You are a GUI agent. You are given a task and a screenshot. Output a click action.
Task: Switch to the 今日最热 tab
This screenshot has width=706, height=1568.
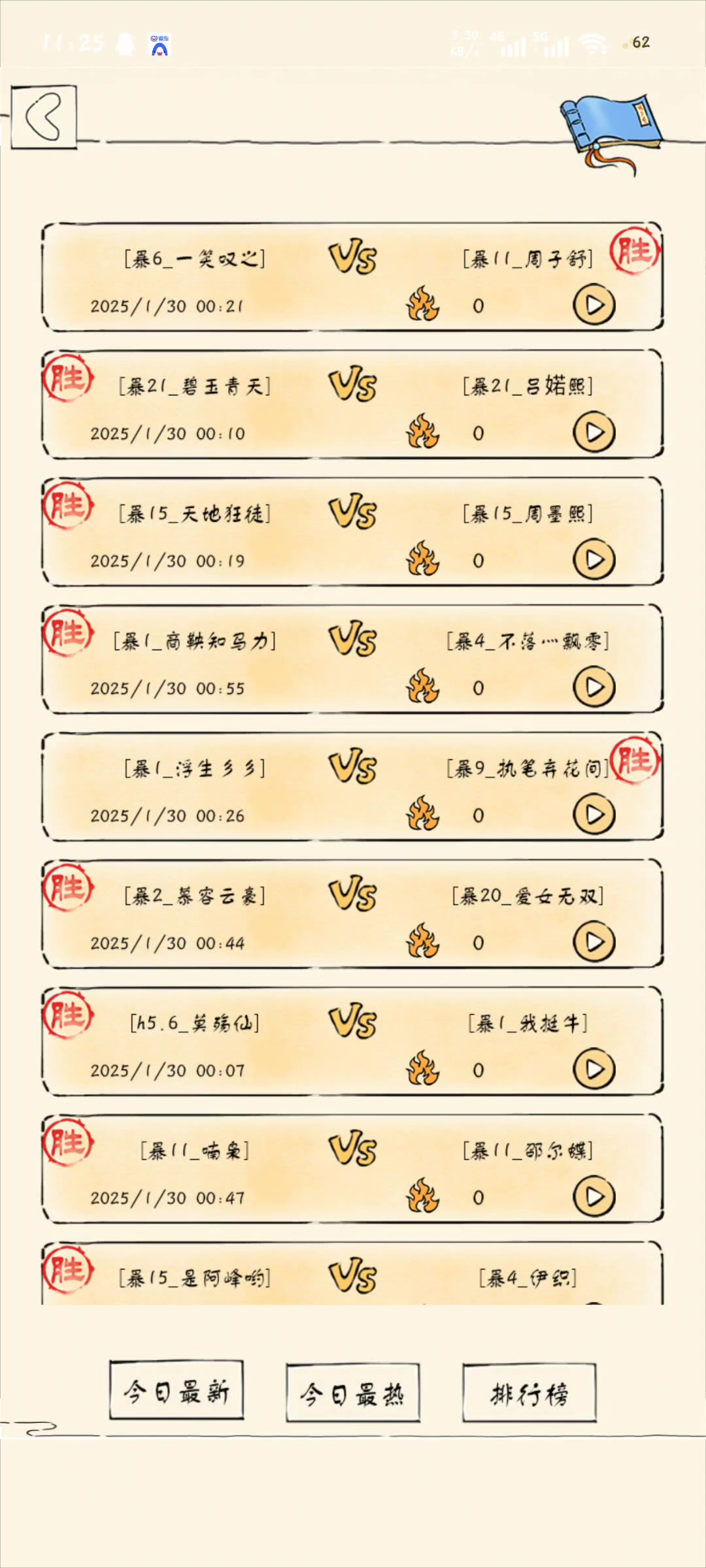352,1392
